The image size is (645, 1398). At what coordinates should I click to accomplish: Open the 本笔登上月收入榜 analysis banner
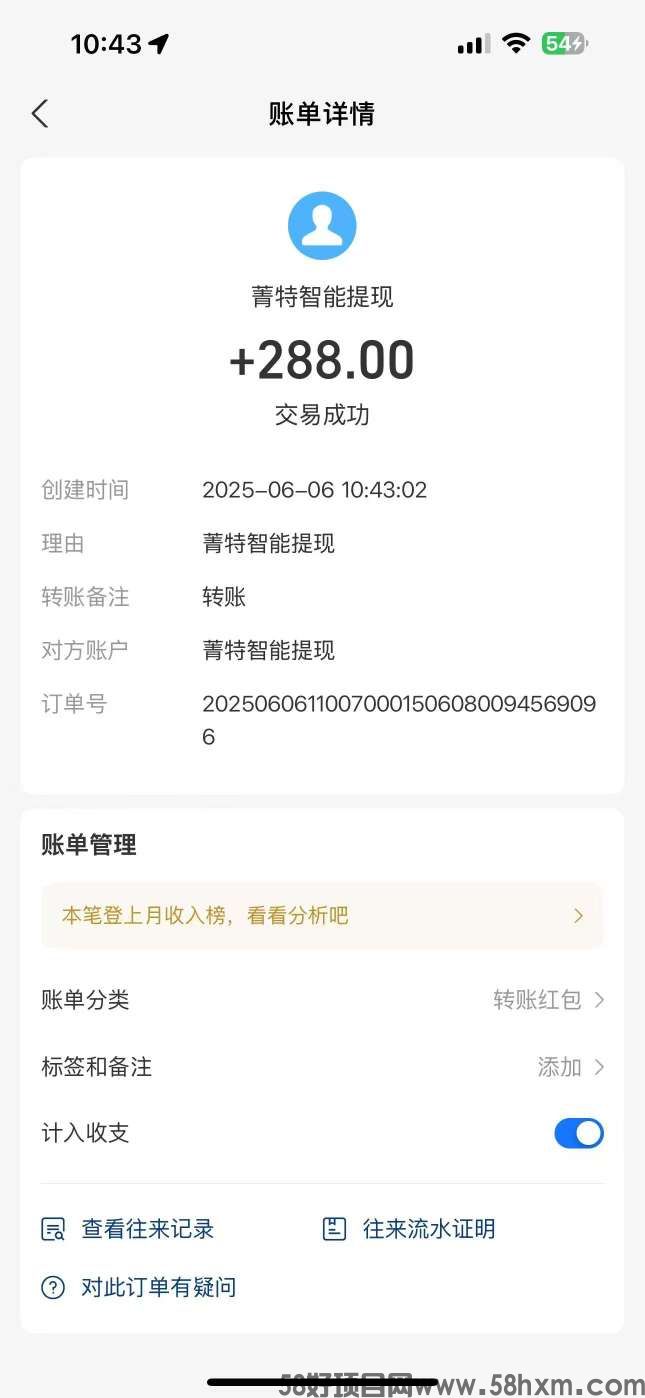pos(322,915)
